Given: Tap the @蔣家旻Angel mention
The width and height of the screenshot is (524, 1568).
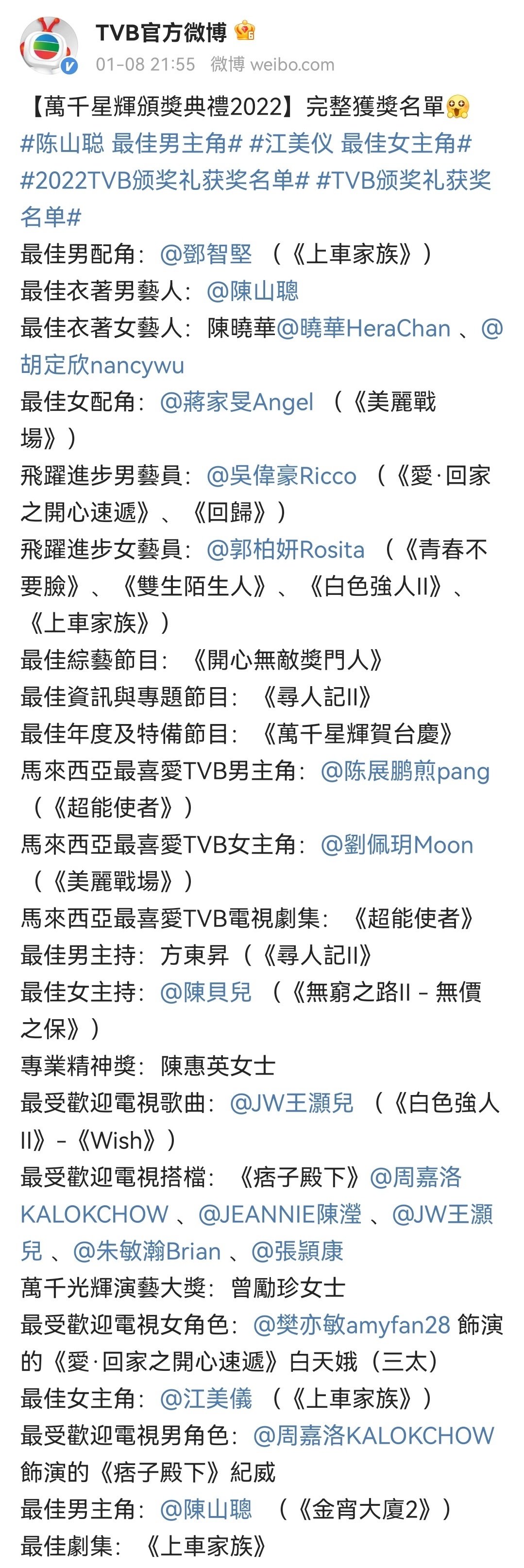Looking at the screenshot, I should point(237,403).
